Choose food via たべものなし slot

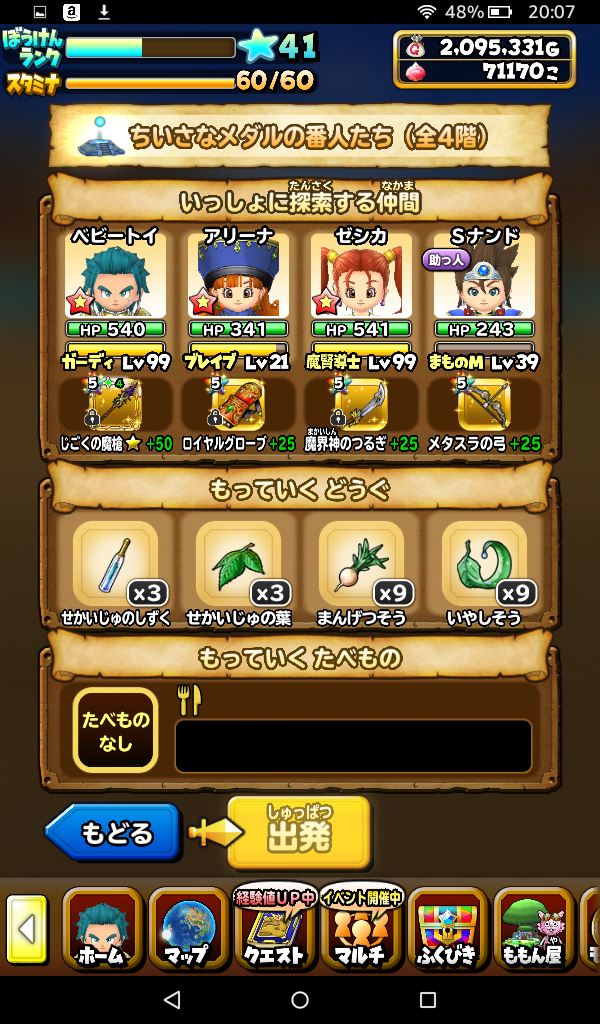tap(115, 729)
